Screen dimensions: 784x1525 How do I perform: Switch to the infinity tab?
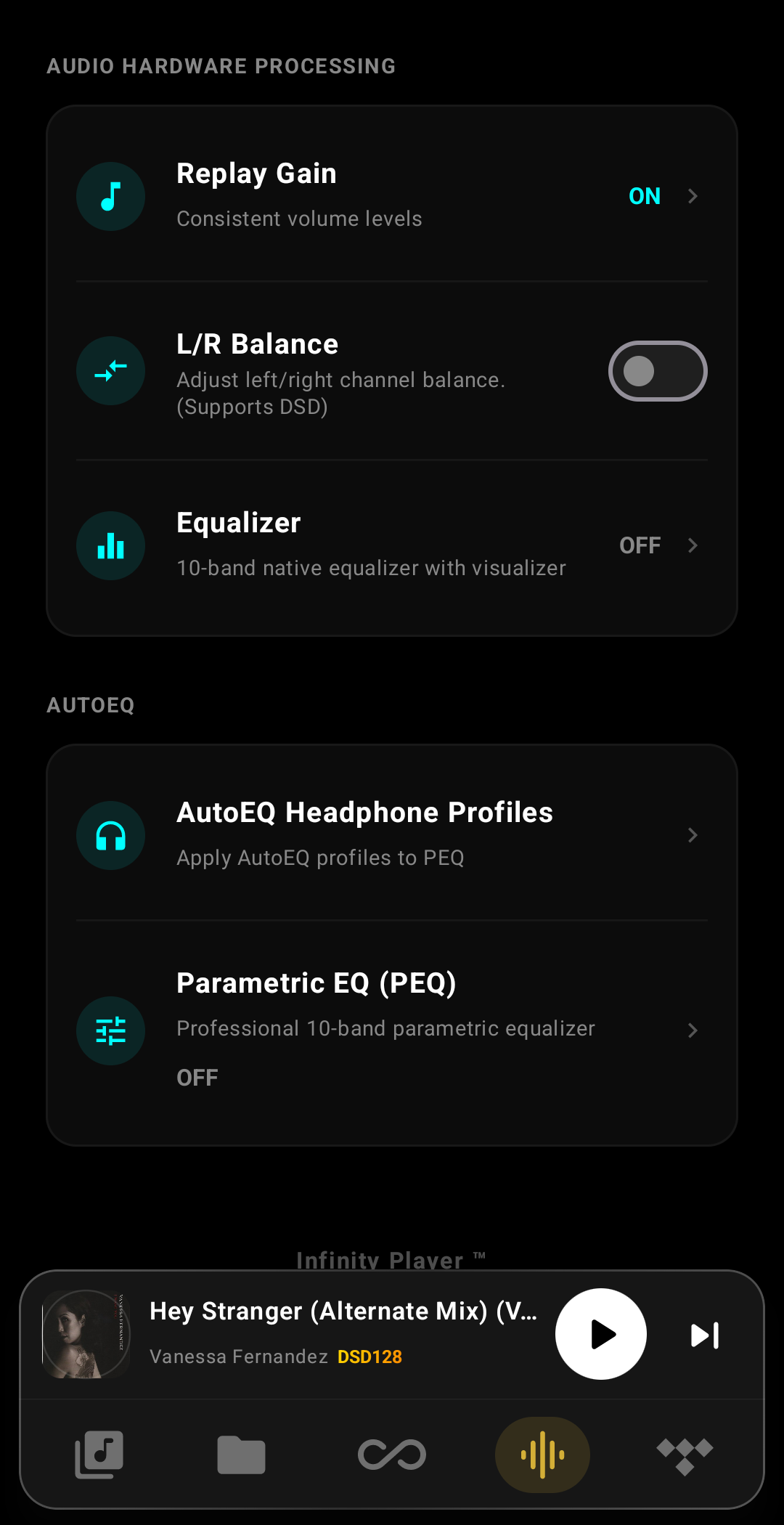pos(392,1455)
